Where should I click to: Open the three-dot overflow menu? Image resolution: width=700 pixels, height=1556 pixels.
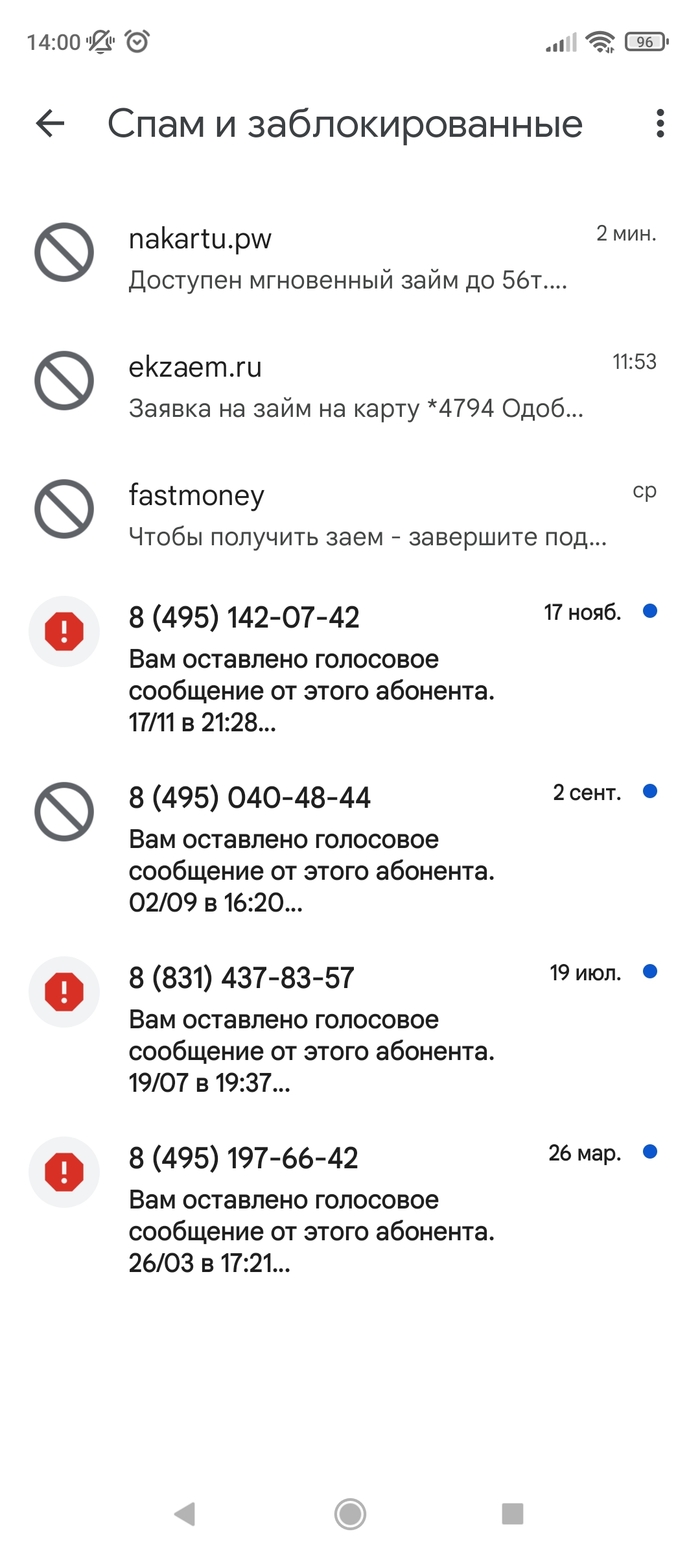click(x=659, y=124)
